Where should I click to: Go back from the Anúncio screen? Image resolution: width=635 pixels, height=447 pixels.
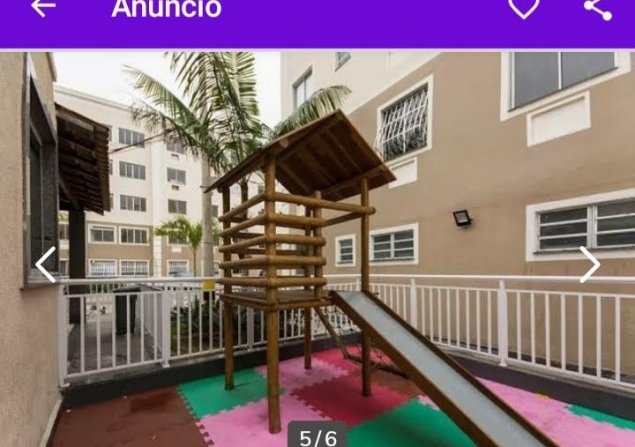43,8
